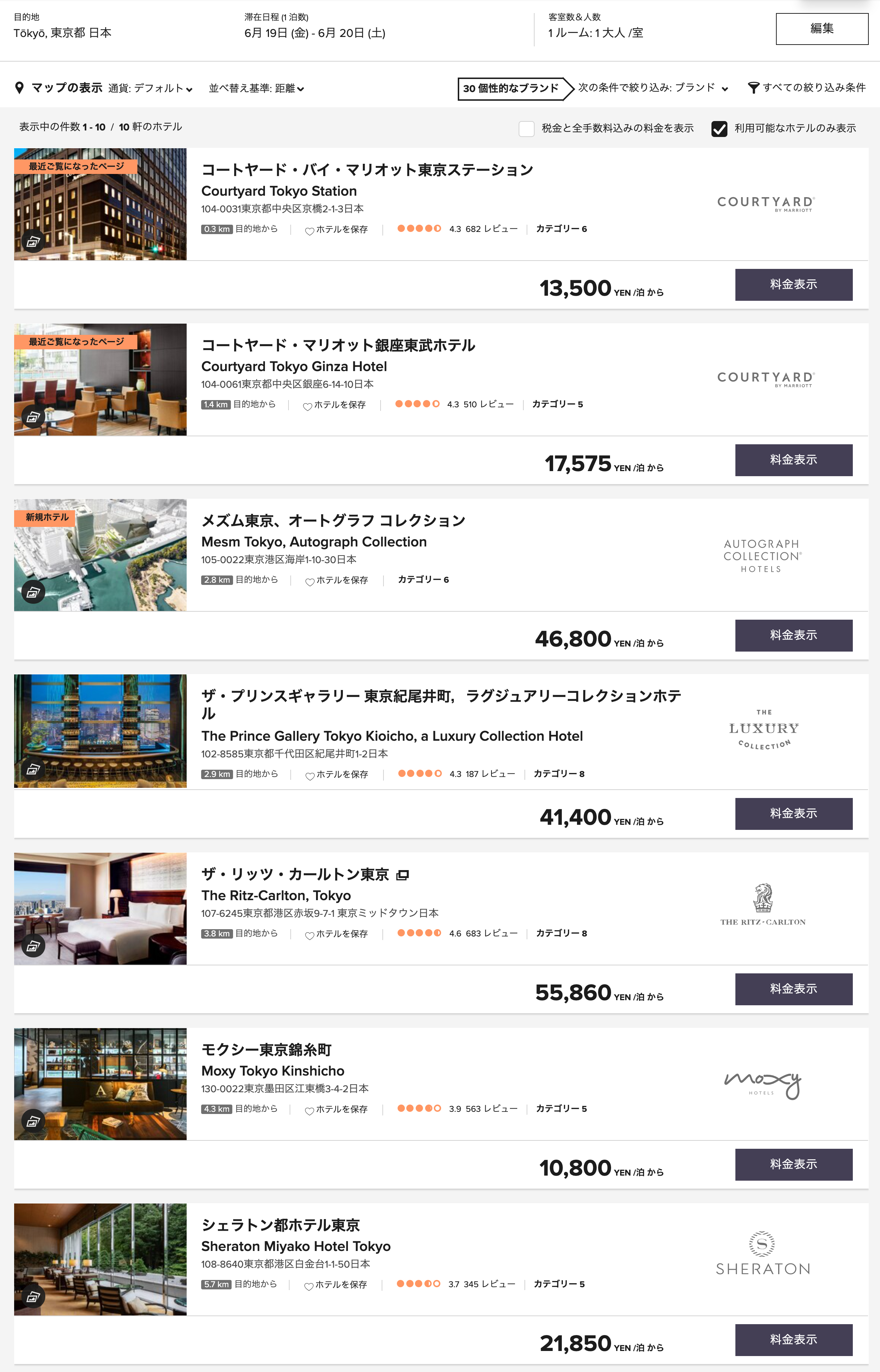
Task: View rates for Mesm Tokyo Autograph Collection
Action: pyautogui.click(x=793, y=635)
